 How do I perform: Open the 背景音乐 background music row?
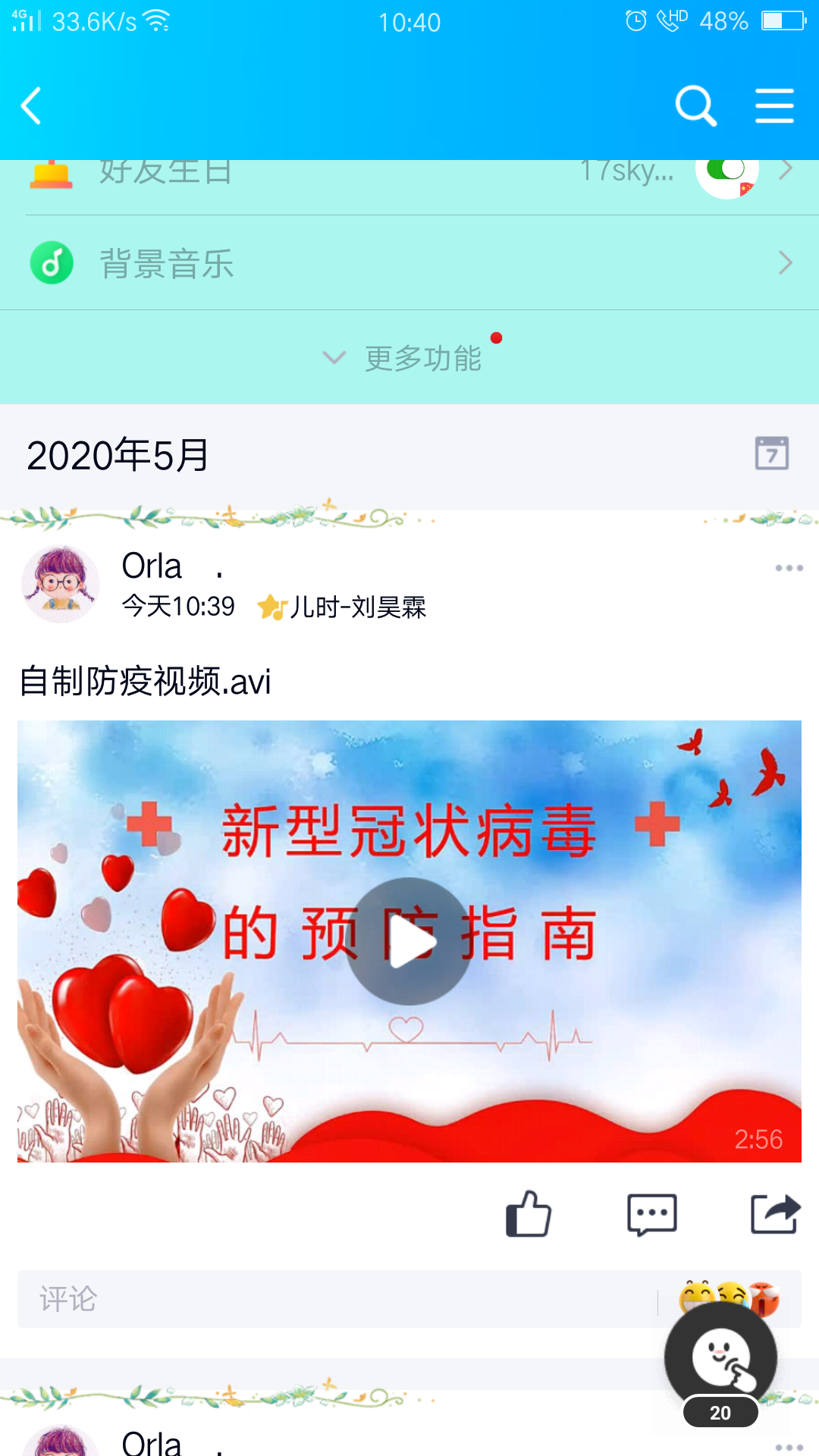(x=409, y=263)
